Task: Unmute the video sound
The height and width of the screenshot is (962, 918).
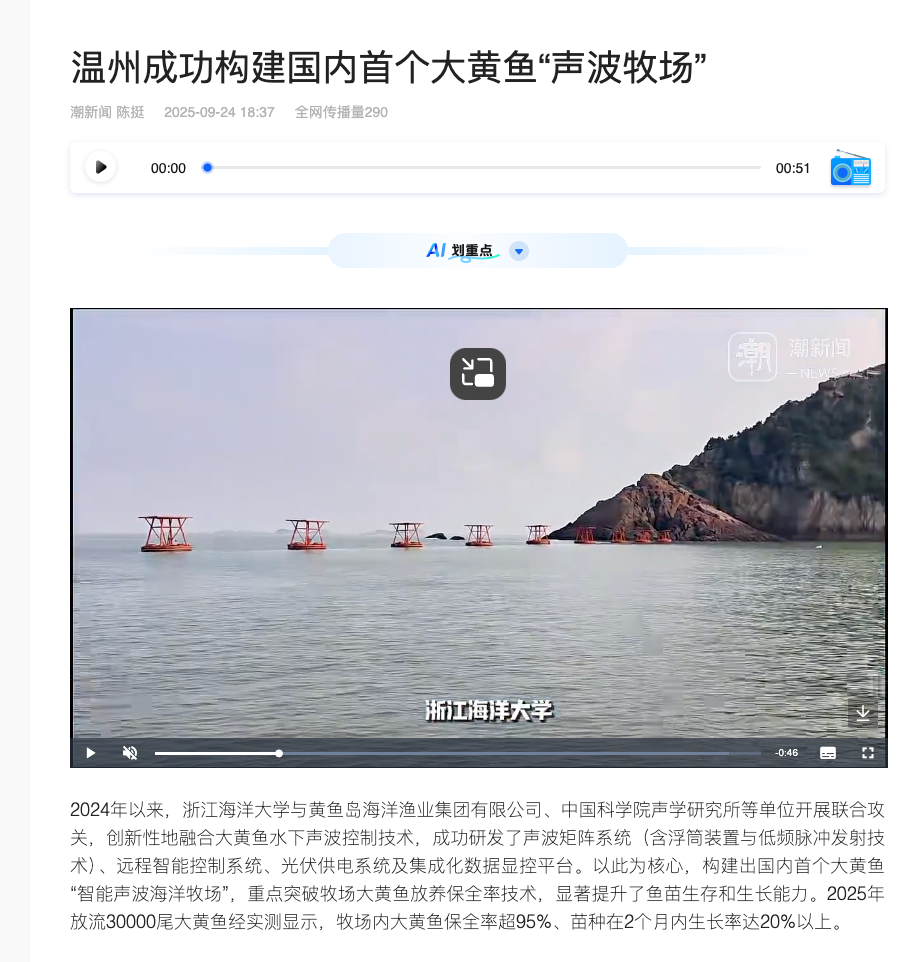Action: (130, 753)
